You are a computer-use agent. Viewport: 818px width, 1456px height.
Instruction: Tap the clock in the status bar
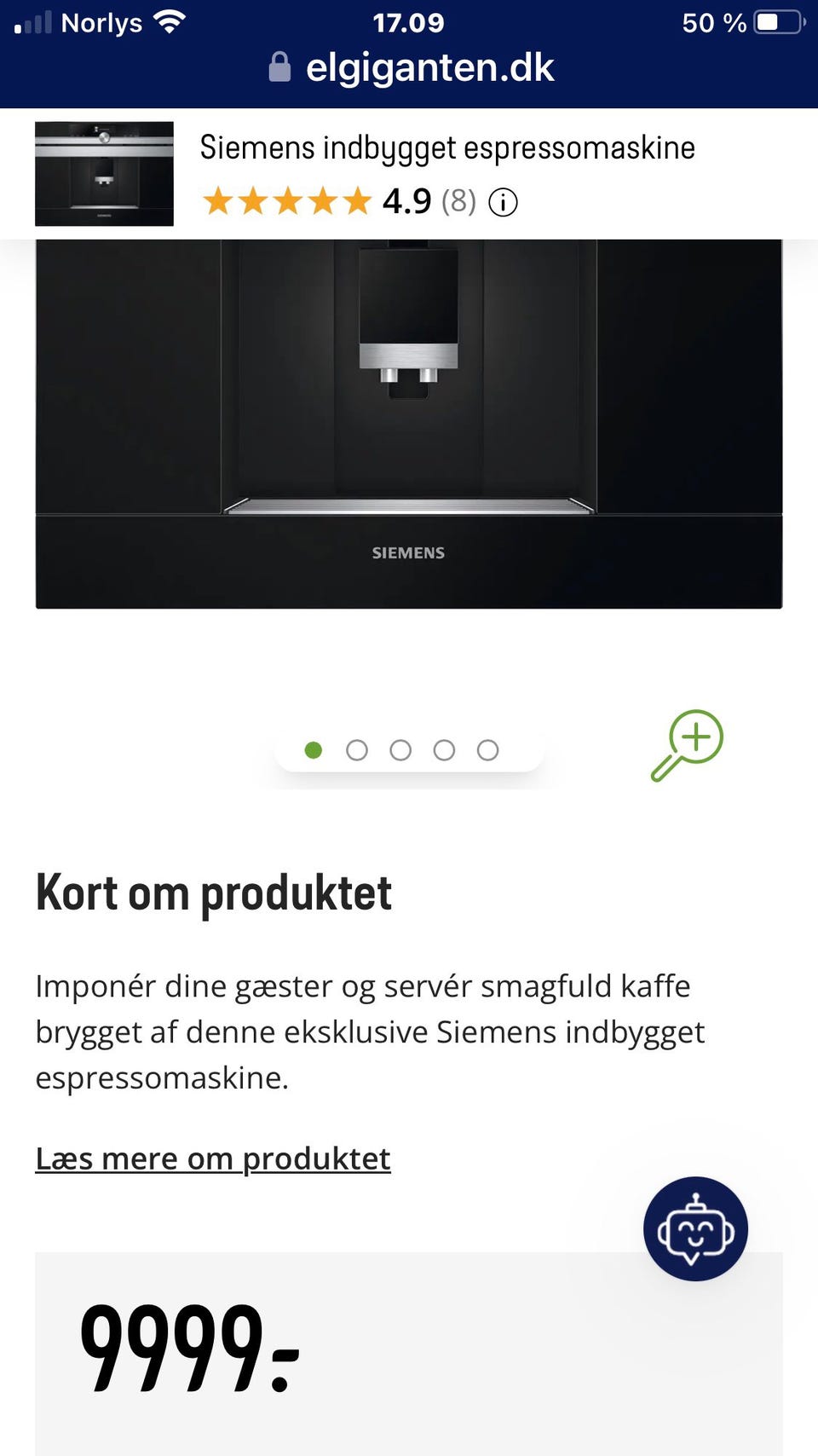(408, 22)
